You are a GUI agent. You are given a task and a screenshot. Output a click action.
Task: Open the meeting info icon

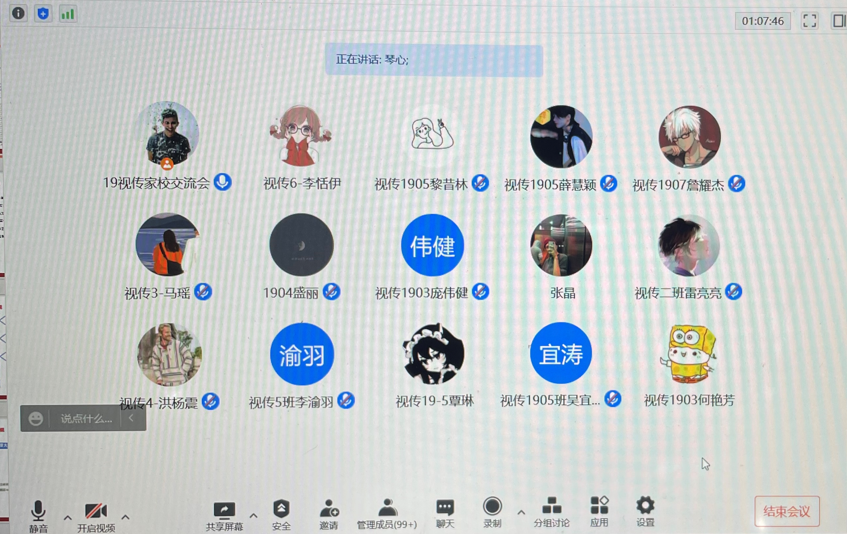[x=18, y=13]
